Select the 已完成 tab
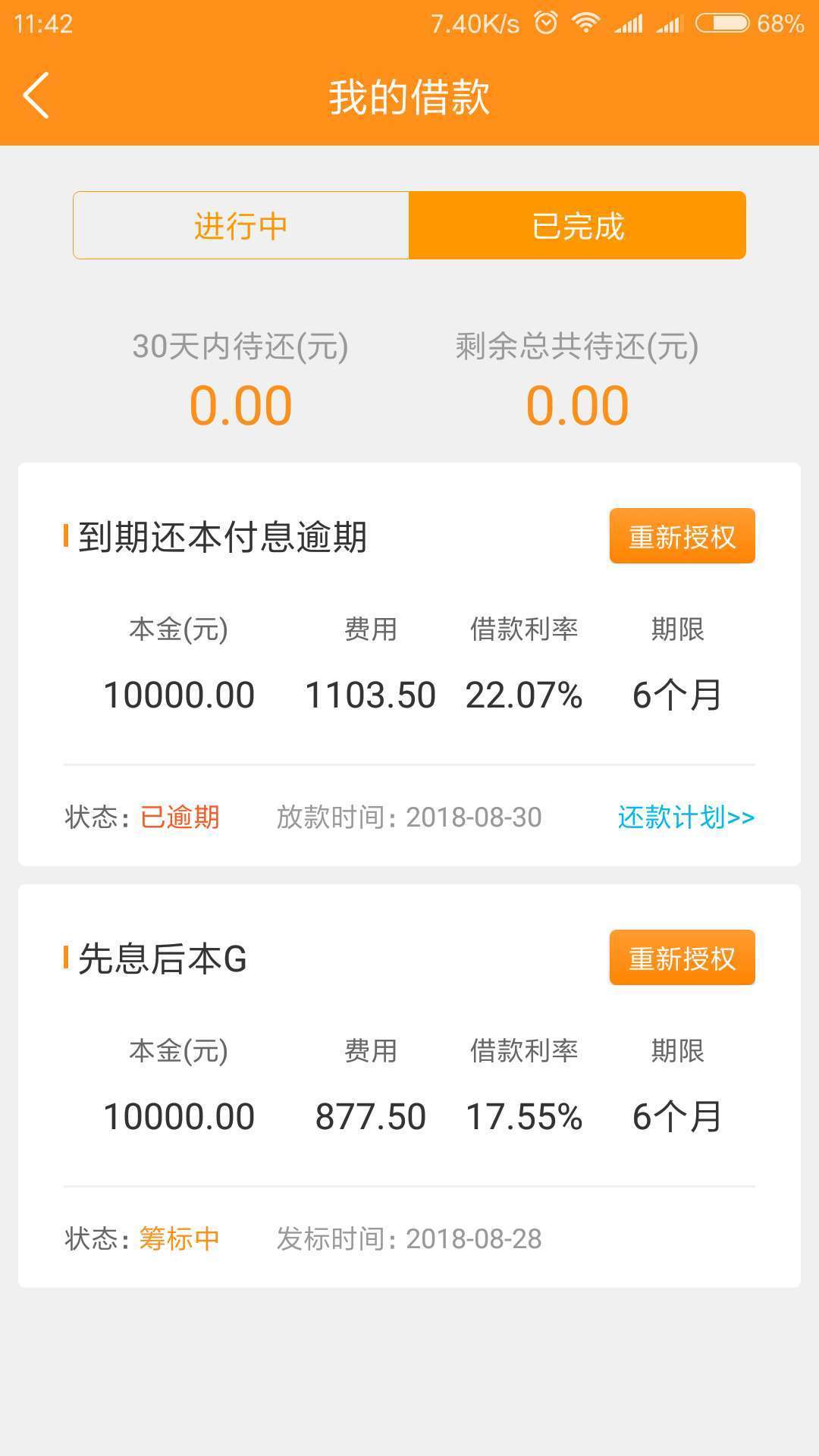This screenshot has width=819, height=1456. pos(577,226)
